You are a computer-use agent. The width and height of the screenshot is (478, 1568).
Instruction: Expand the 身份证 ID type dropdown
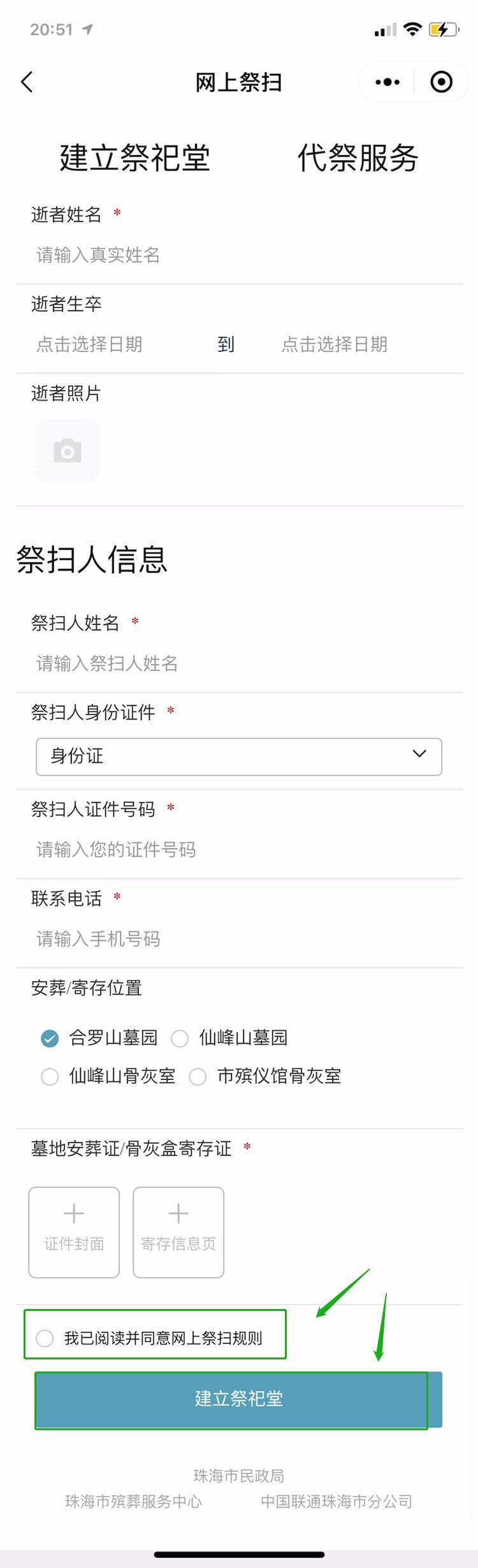click(238, 757)
